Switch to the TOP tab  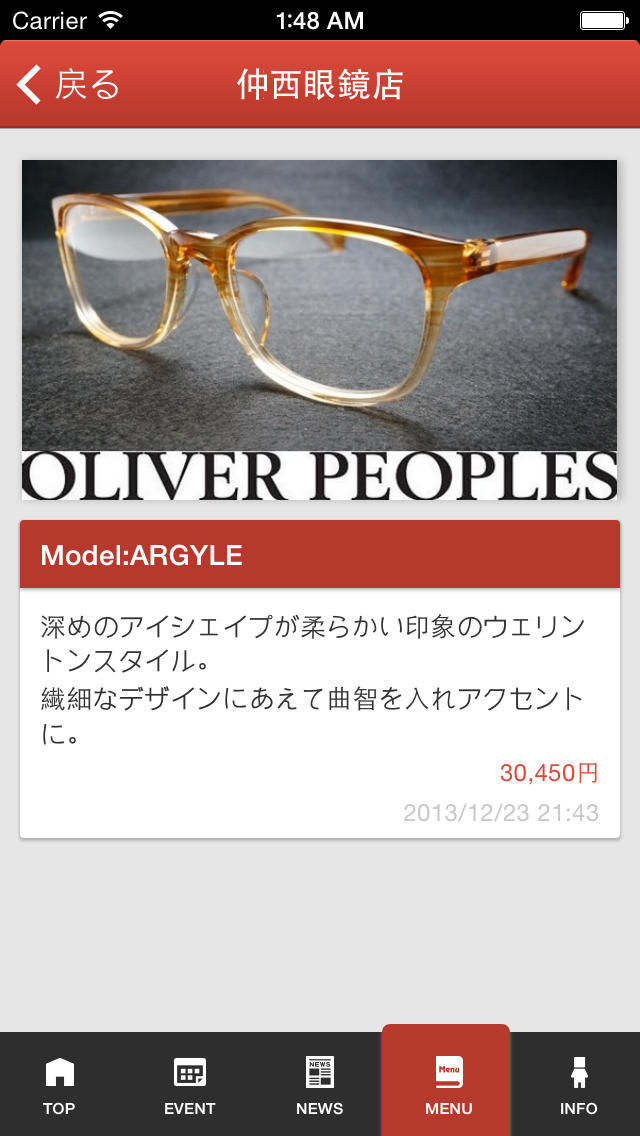pos(59,1085)
